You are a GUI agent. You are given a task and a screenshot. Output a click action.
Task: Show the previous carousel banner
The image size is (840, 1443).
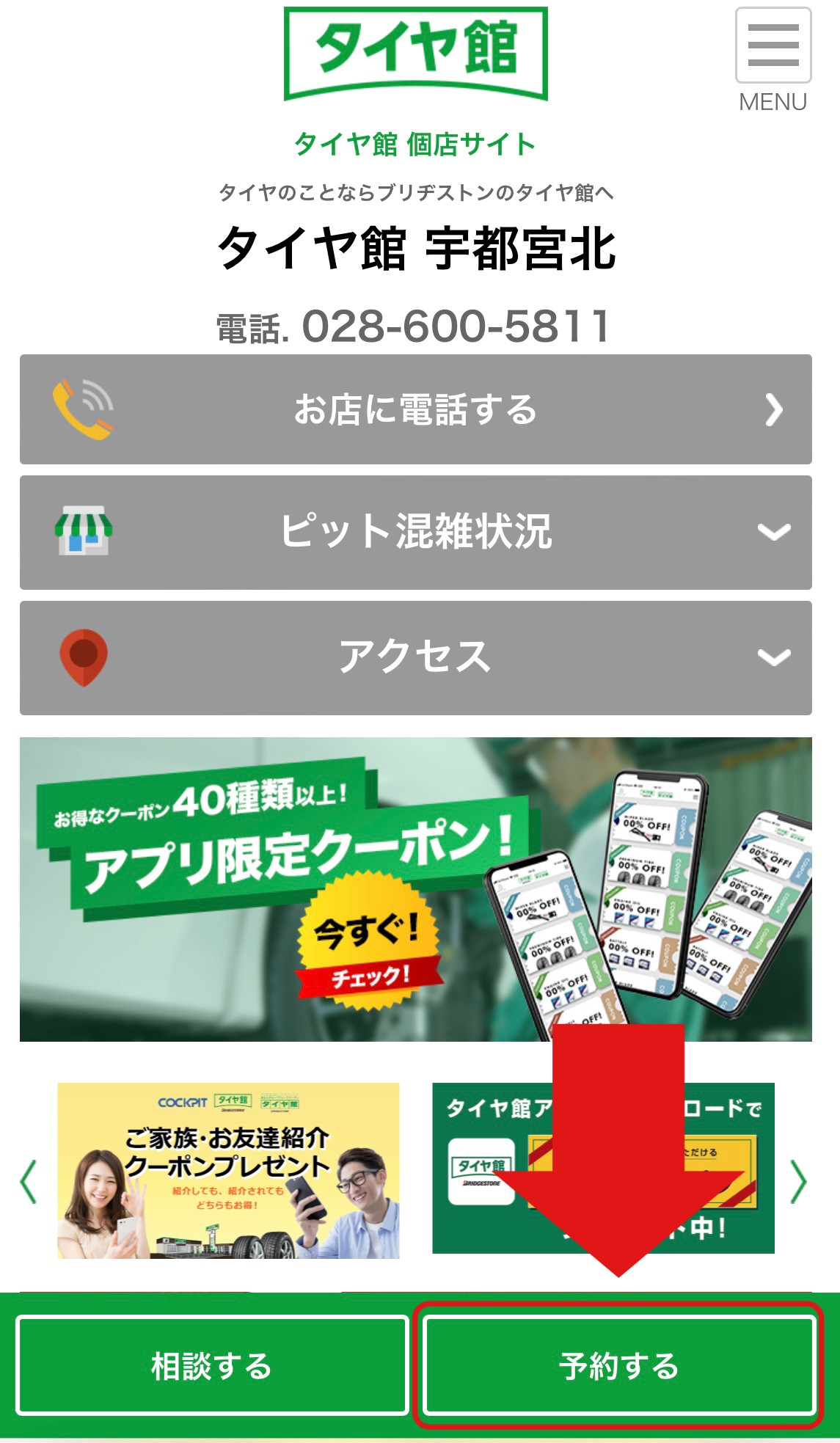pyautogui.click(x=29, y=1182)
